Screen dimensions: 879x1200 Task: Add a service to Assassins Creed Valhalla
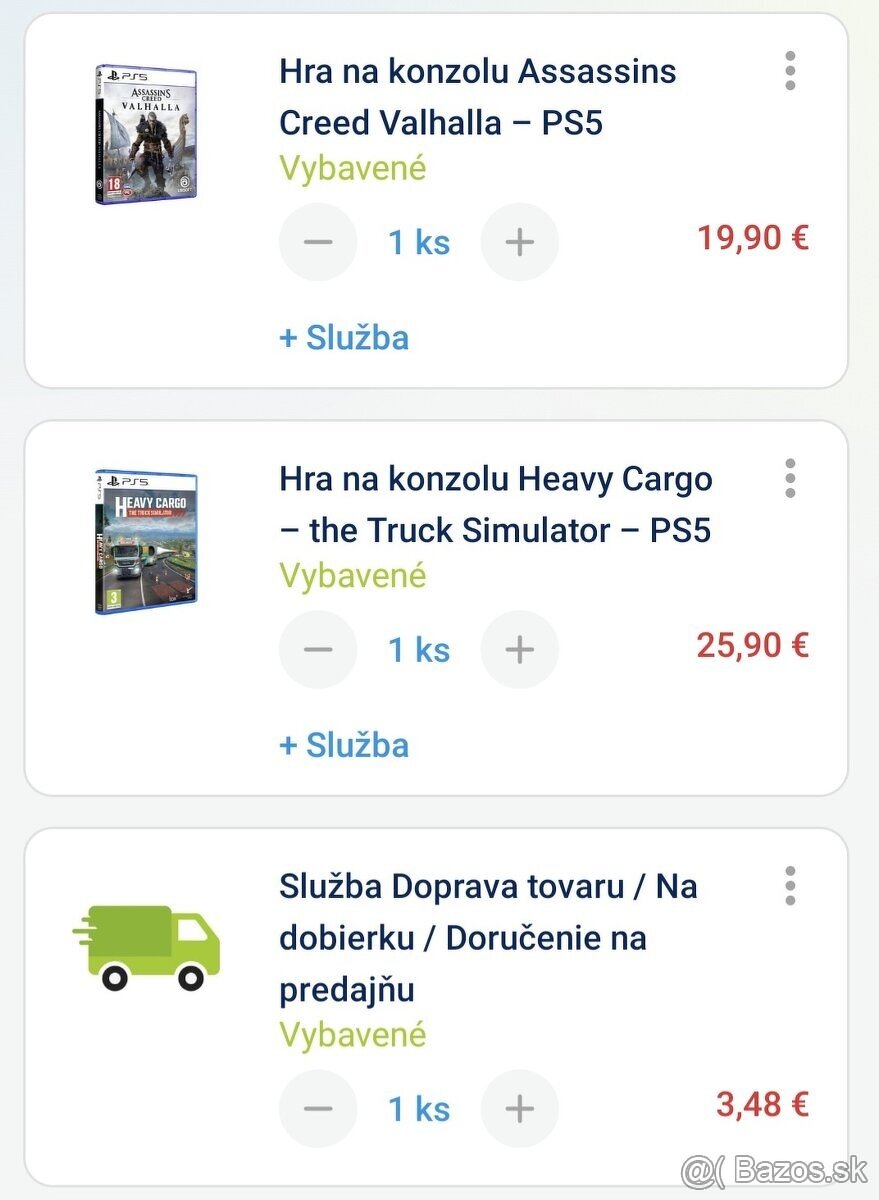click(x=344, y=338)
